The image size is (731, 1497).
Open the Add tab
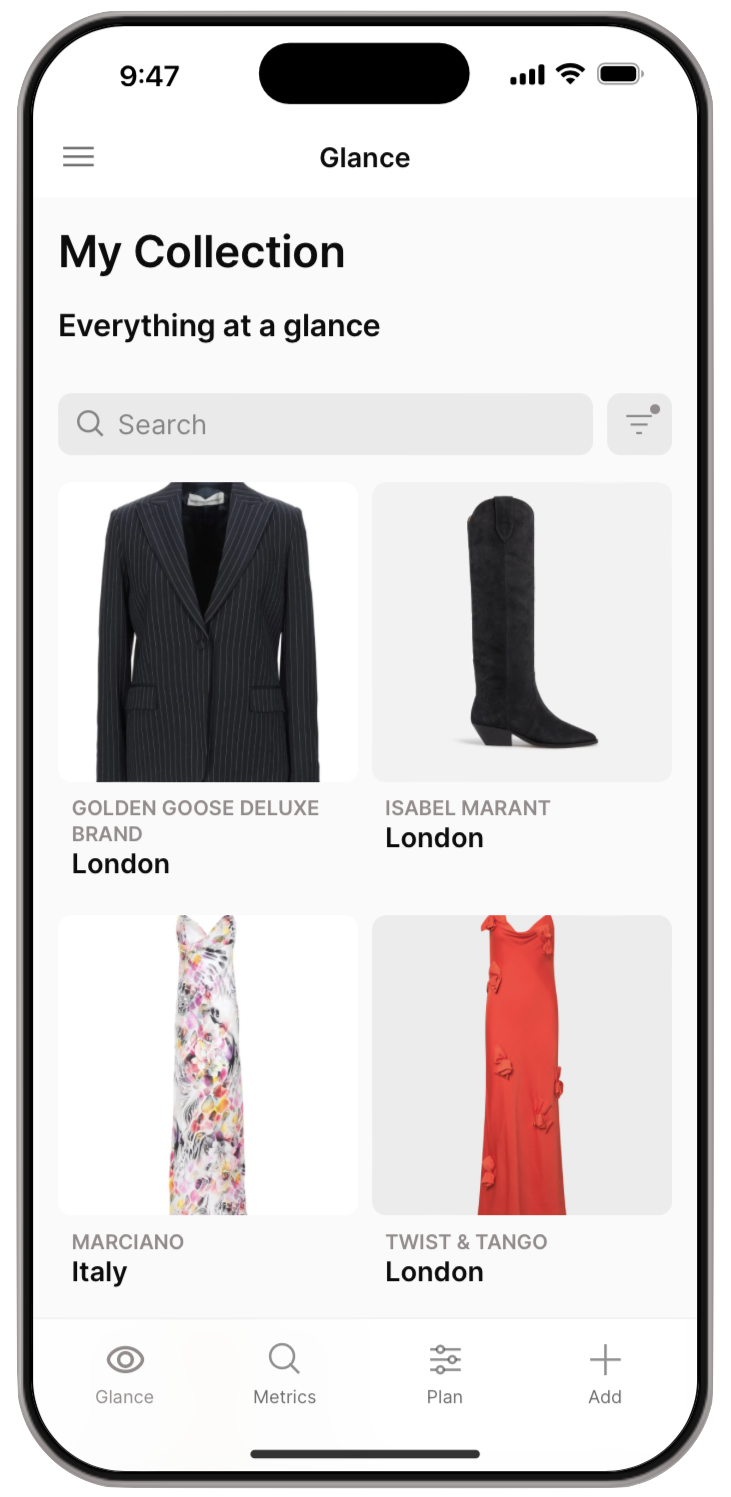pos(605,1374)
